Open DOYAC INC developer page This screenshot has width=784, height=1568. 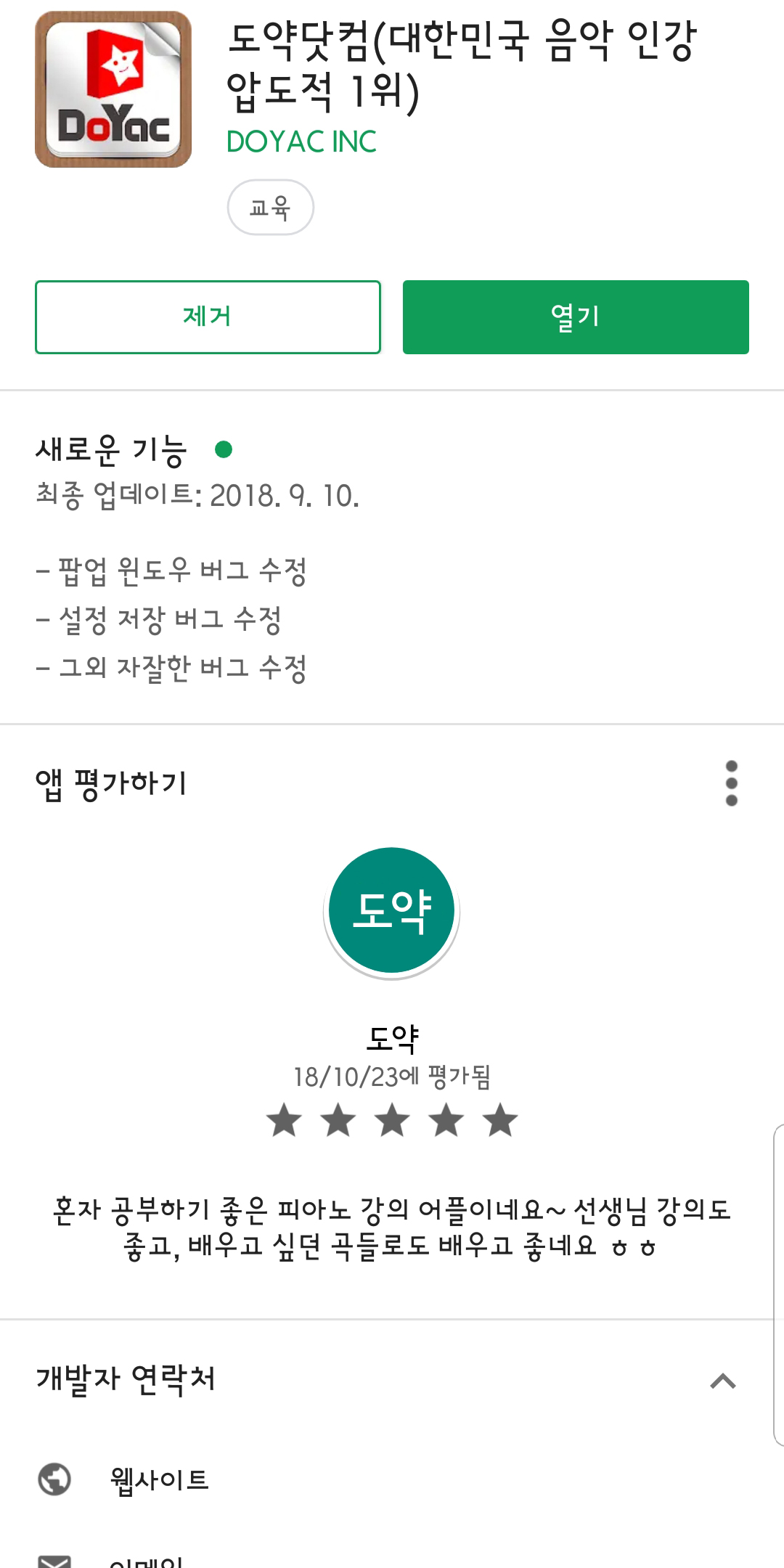point(301,142)
